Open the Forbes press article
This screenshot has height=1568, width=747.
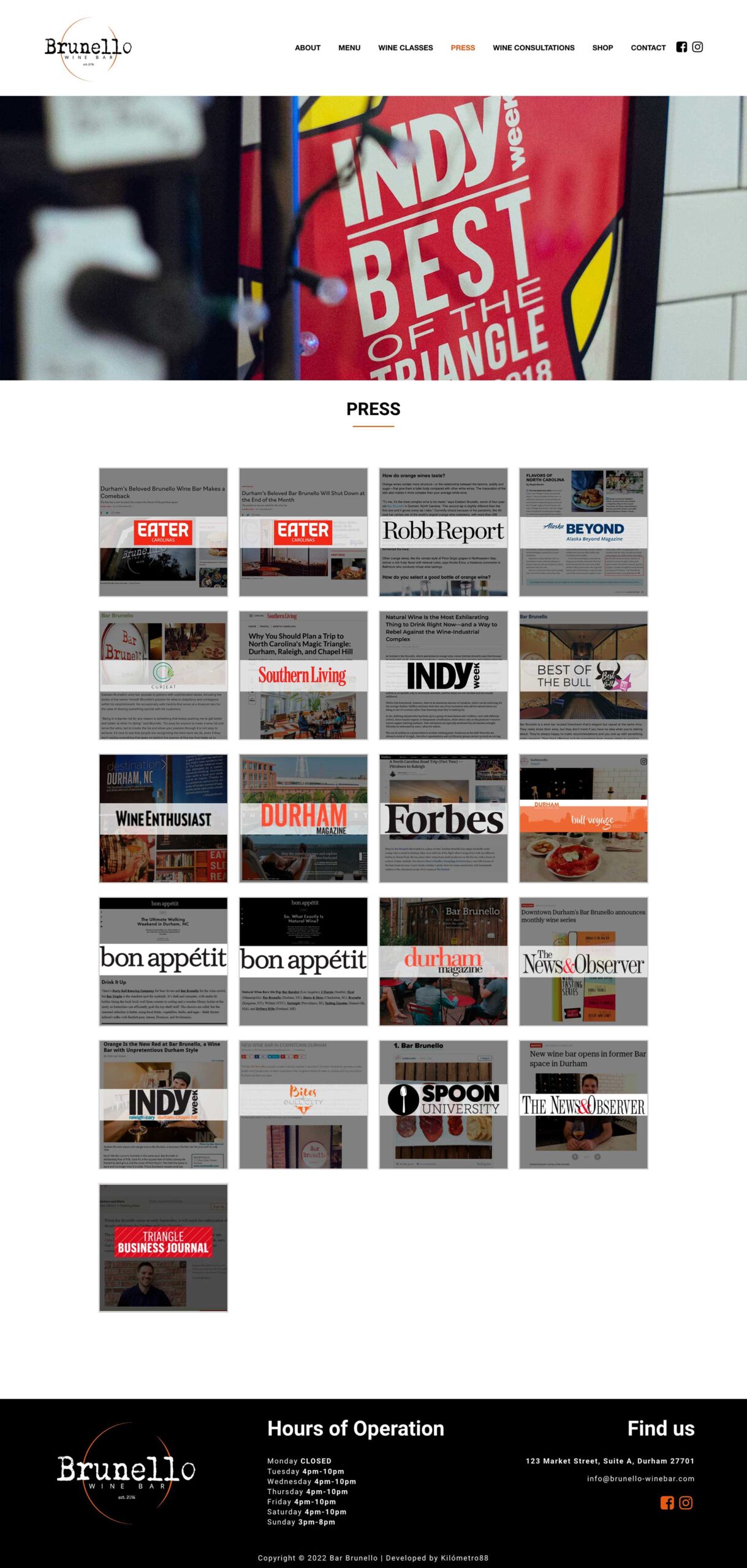443,818
